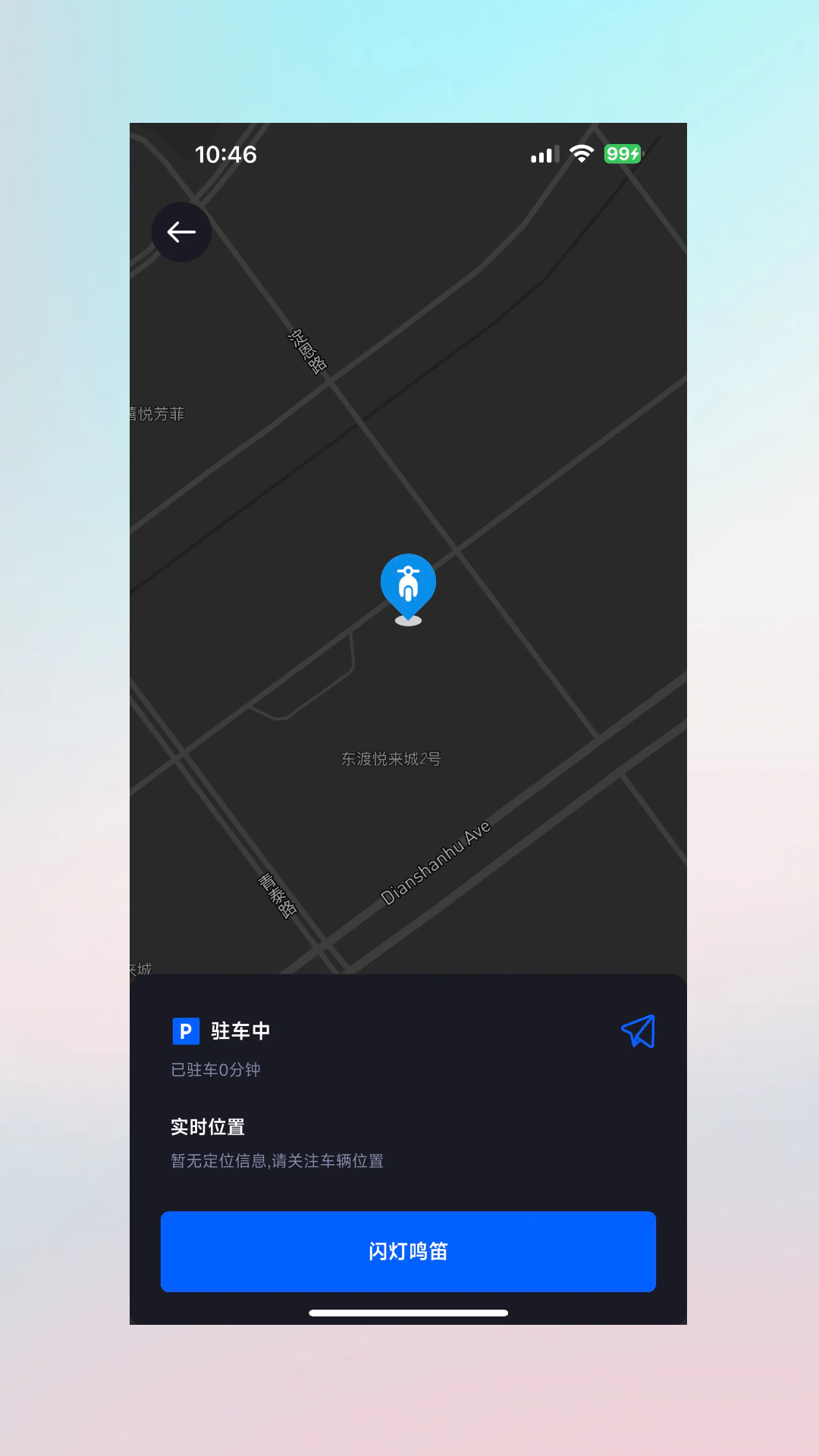Go back using the arrow button
Image resolution: width=819 pixels, height=1456 pixels.
click(x=181, y=232)
